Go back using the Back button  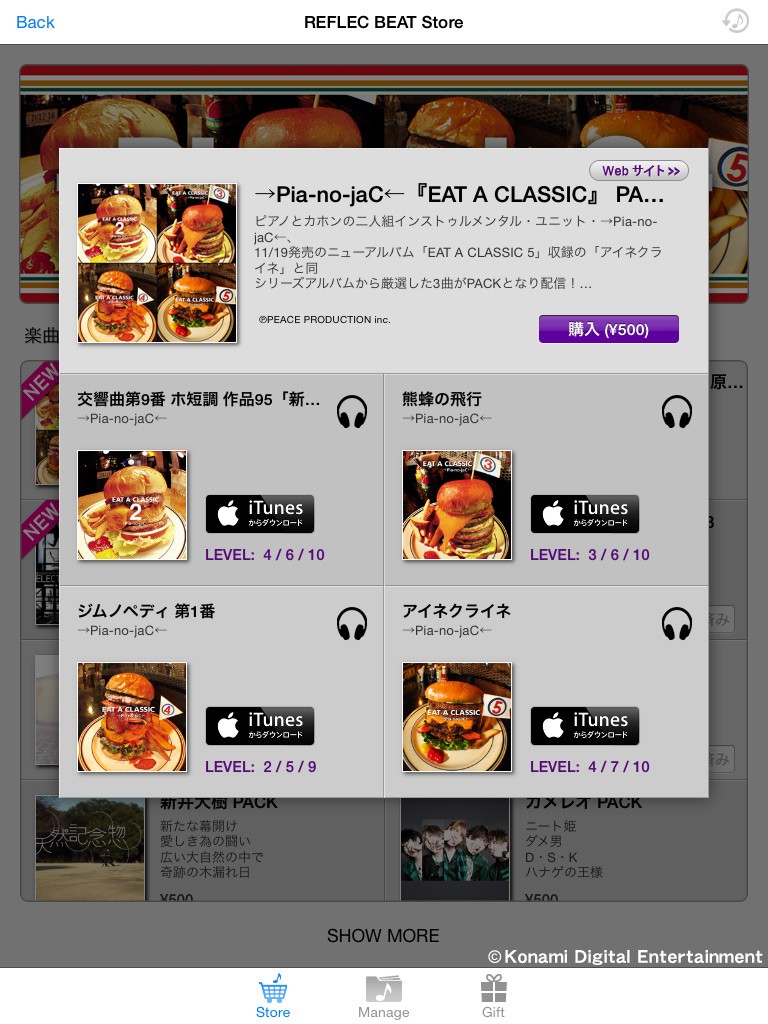(35, 22)
